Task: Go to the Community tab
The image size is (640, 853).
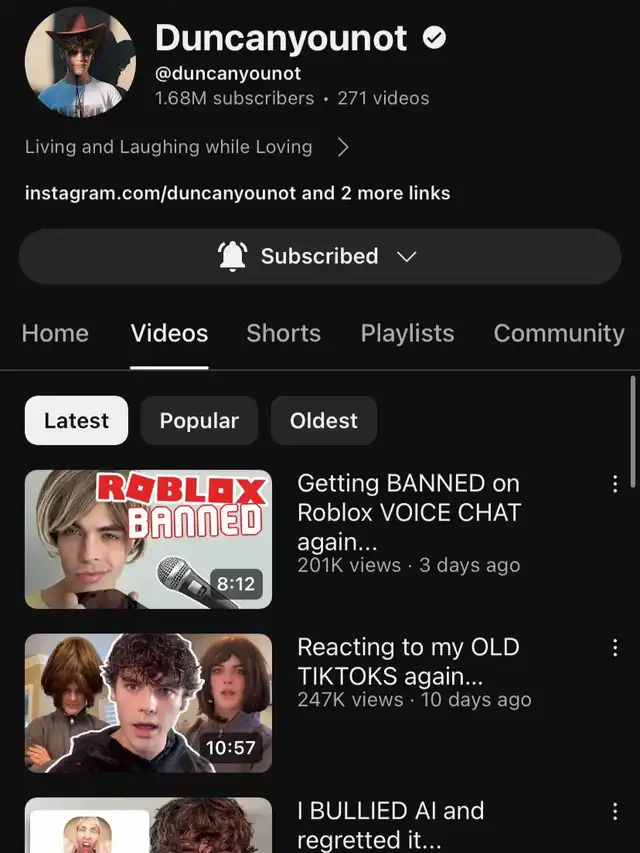Action: click(x=558, y=334)
